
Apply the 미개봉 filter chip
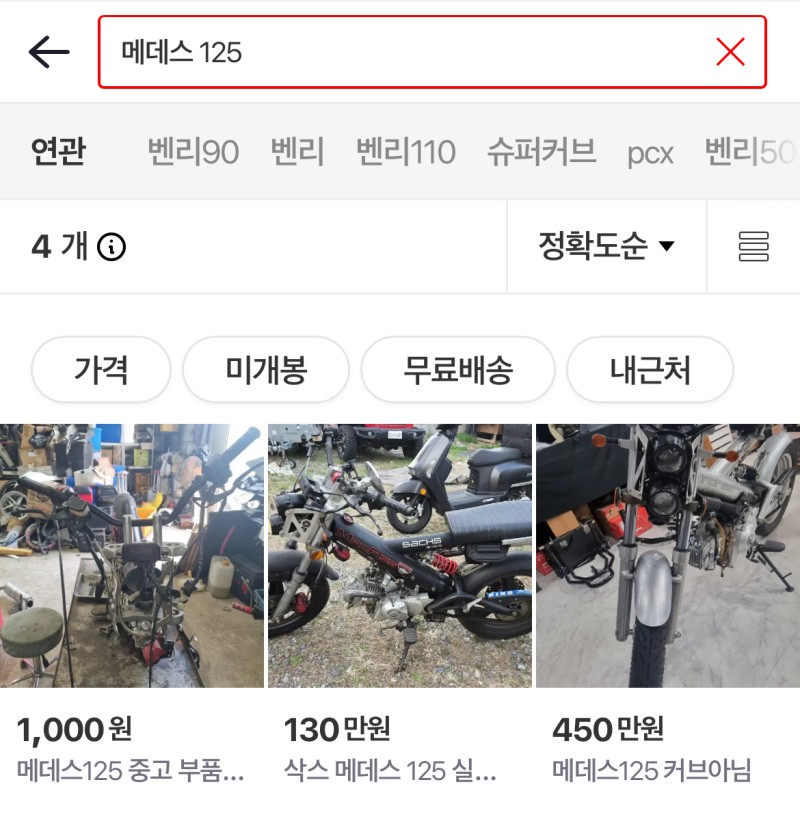(265, 370)
